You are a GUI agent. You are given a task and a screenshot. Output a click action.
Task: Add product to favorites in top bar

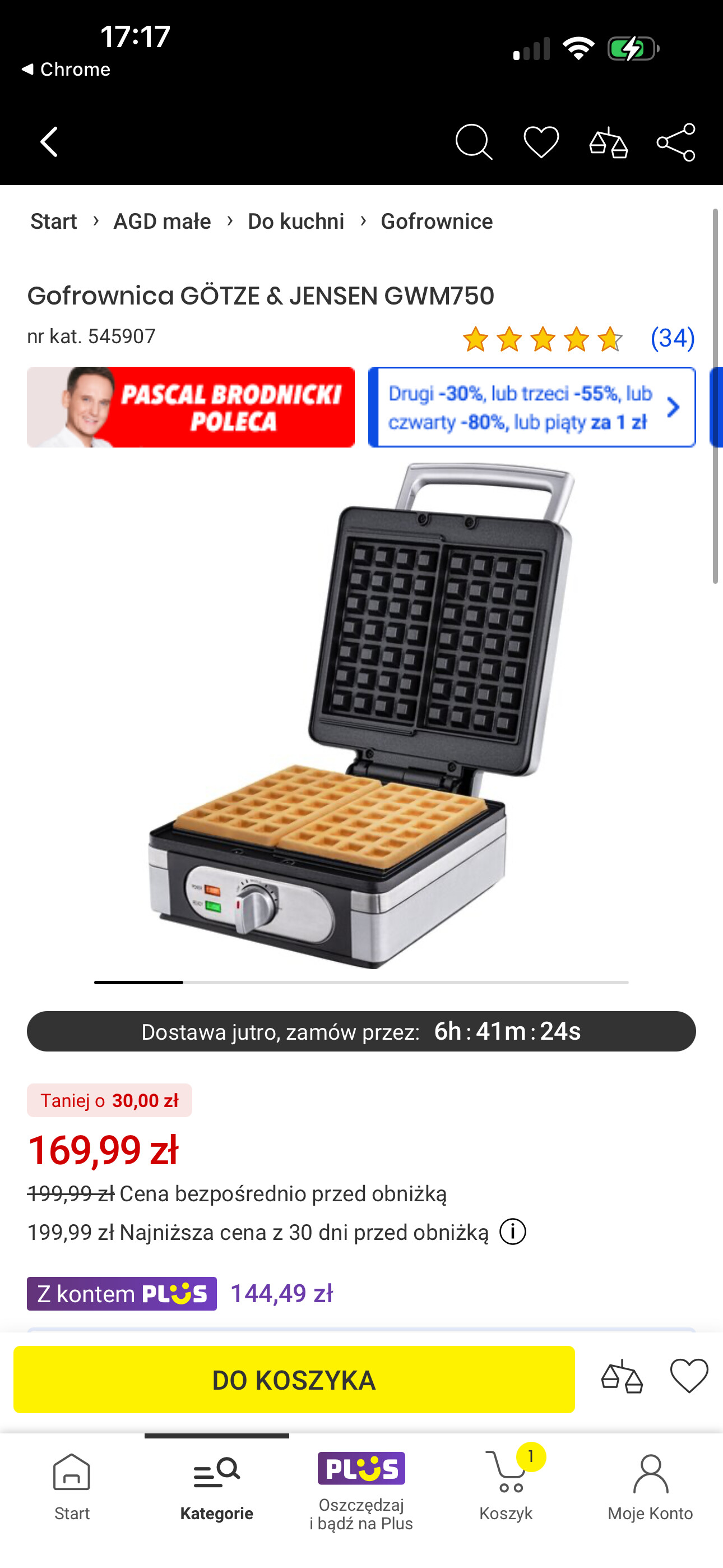pos(541,142)
